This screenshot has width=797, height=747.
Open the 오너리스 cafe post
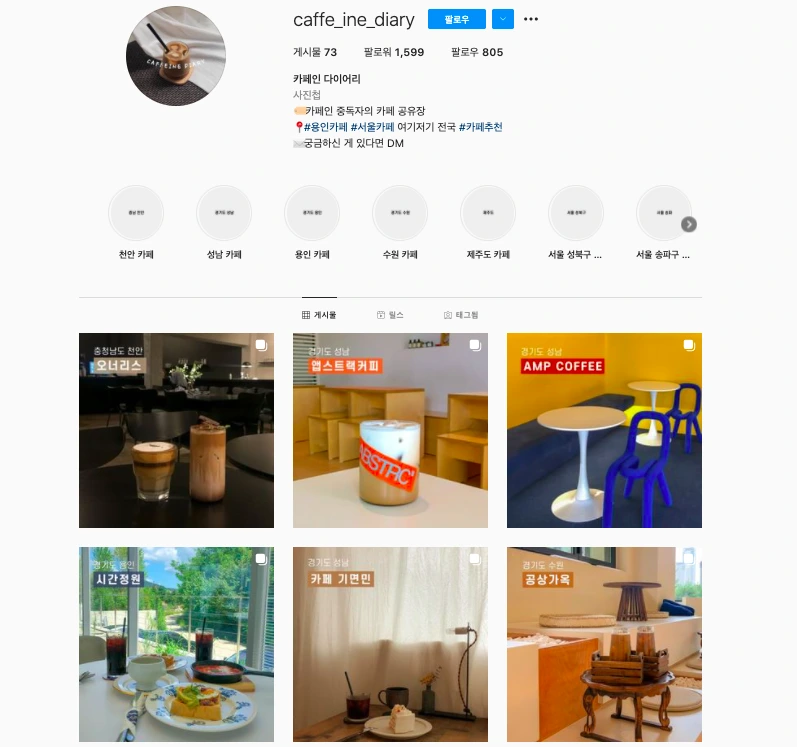click(176, 430)
